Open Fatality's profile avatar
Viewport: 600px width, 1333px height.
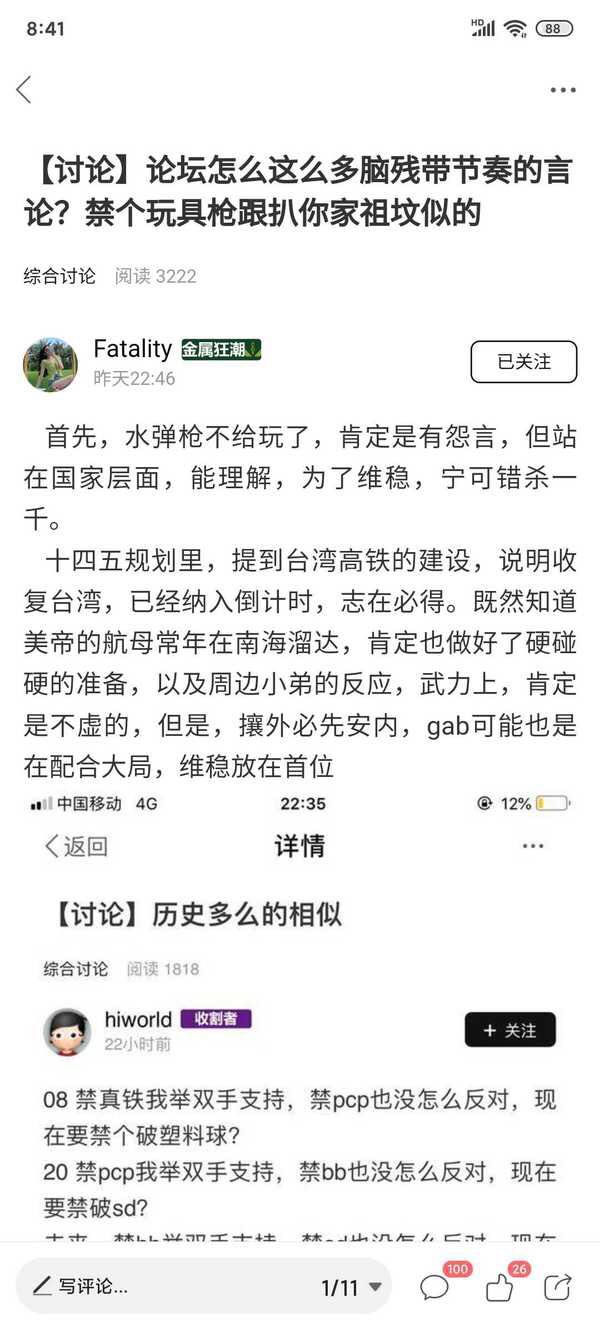[50, 364]
